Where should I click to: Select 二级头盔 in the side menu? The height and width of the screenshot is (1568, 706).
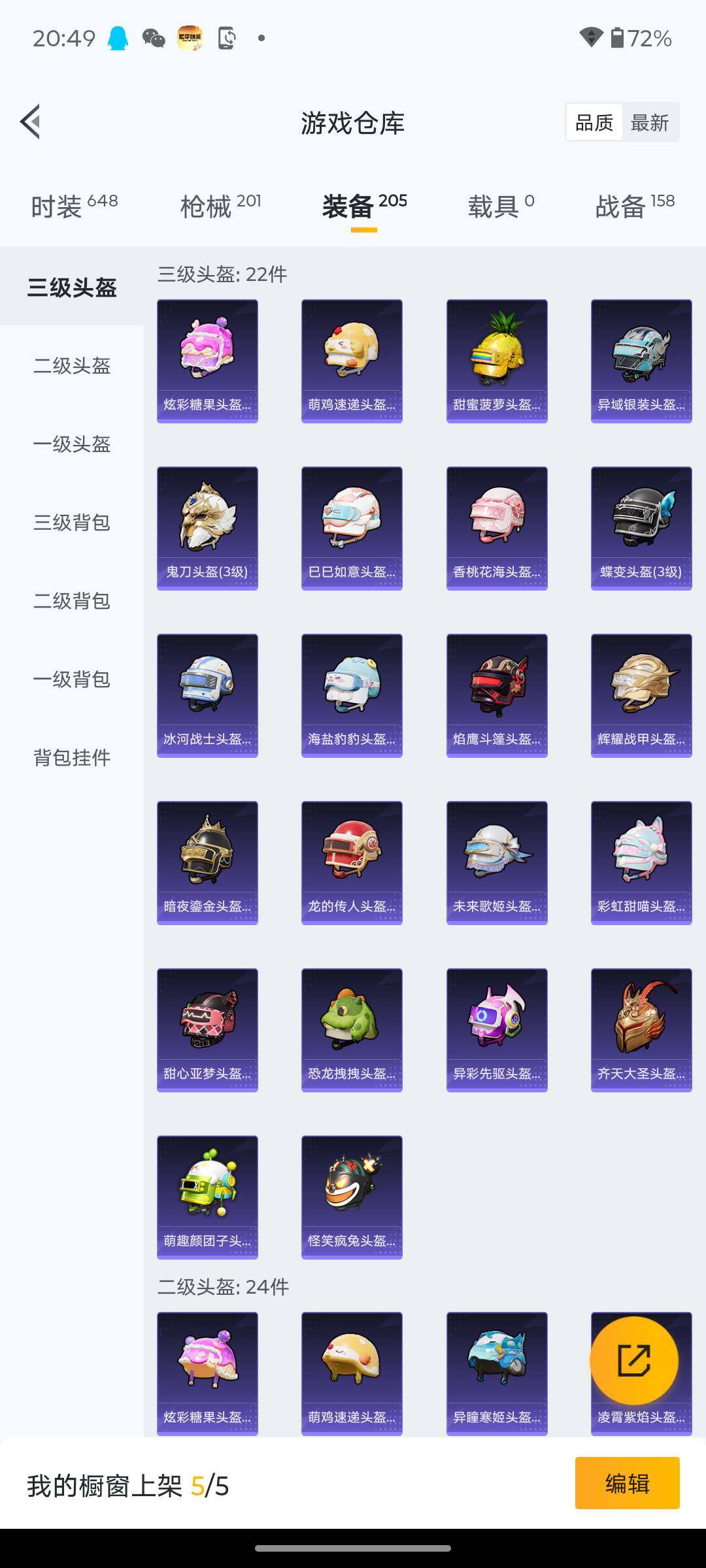72,366
